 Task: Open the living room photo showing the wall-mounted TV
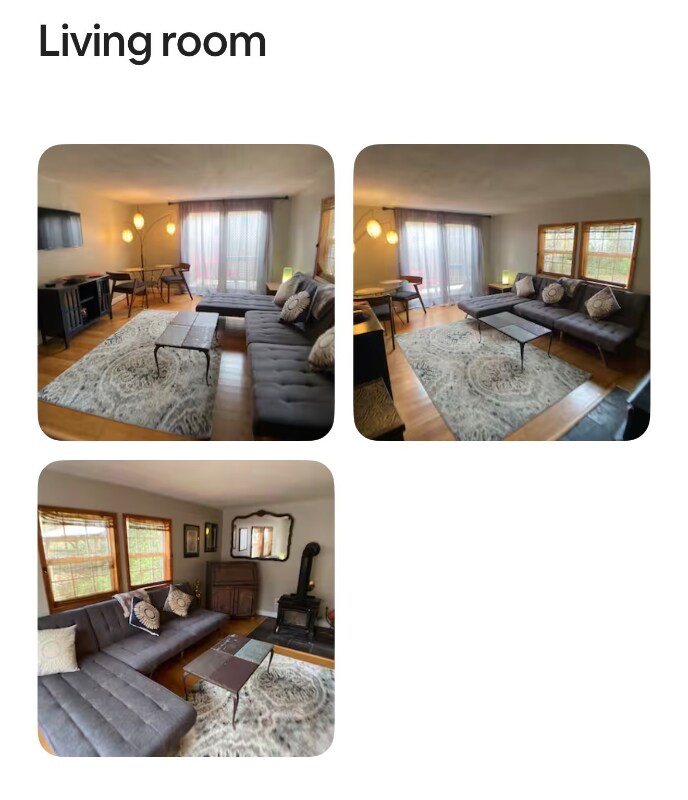pos(186,292)
